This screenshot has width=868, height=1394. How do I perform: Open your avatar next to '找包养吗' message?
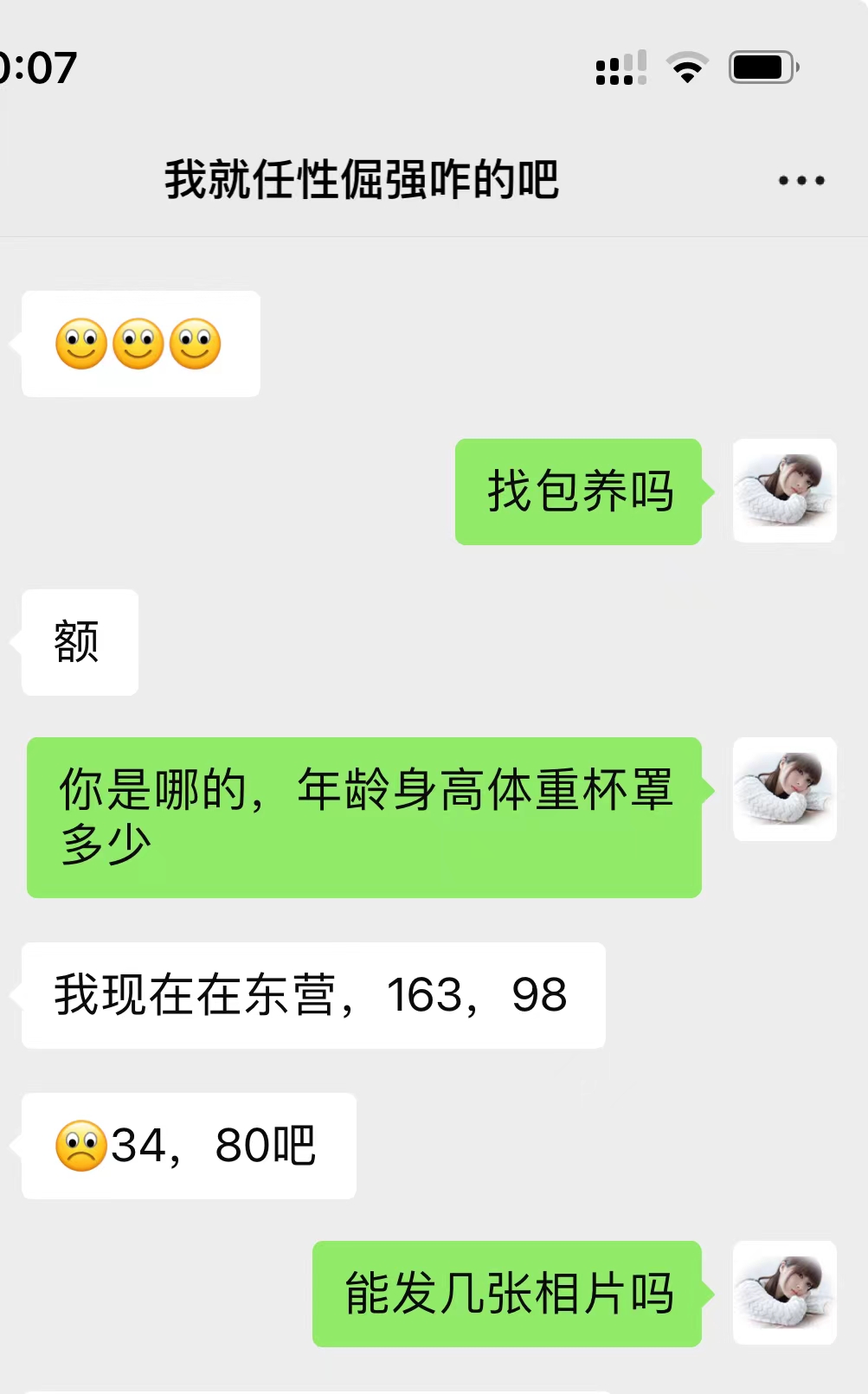click(783, 491)
